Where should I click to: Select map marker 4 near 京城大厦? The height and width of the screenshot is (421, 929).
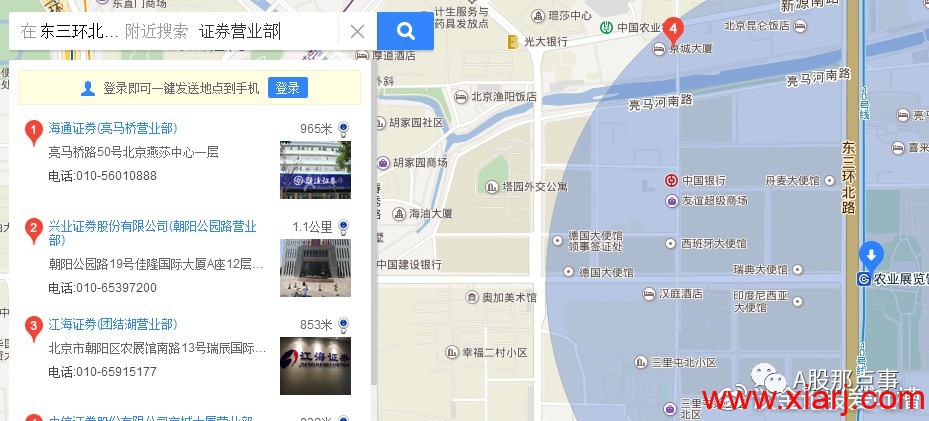tap(674, 29)
